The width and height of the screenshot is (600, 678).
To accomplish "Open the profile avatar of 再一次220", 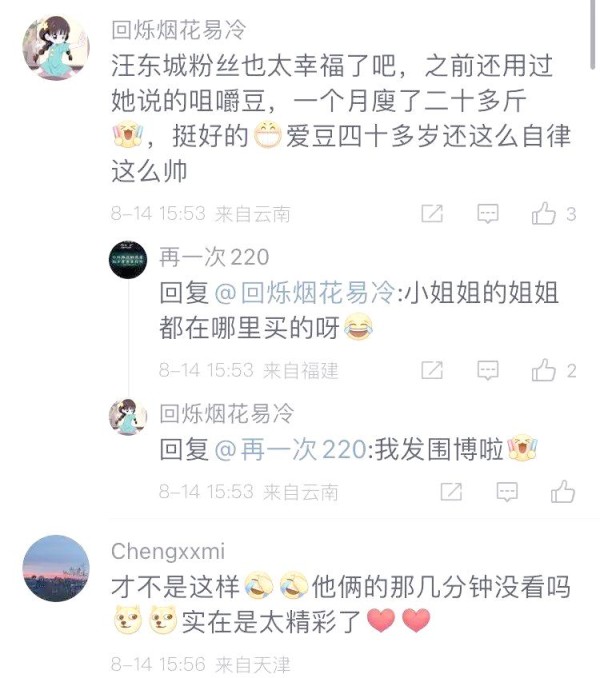I will (128, 259).
